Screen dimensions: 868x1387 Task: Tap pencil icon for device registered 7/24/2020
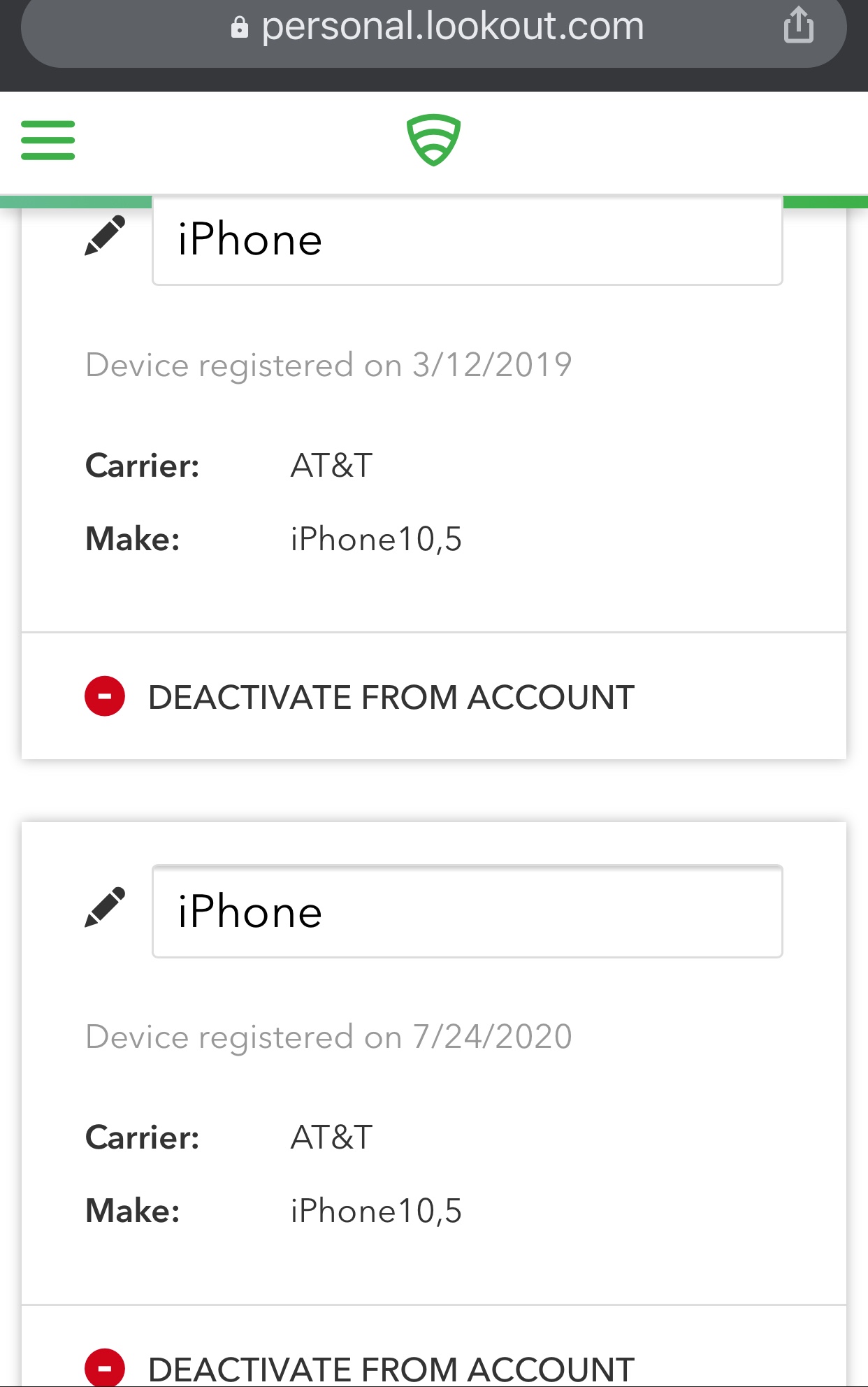click(x=105, y=907)
